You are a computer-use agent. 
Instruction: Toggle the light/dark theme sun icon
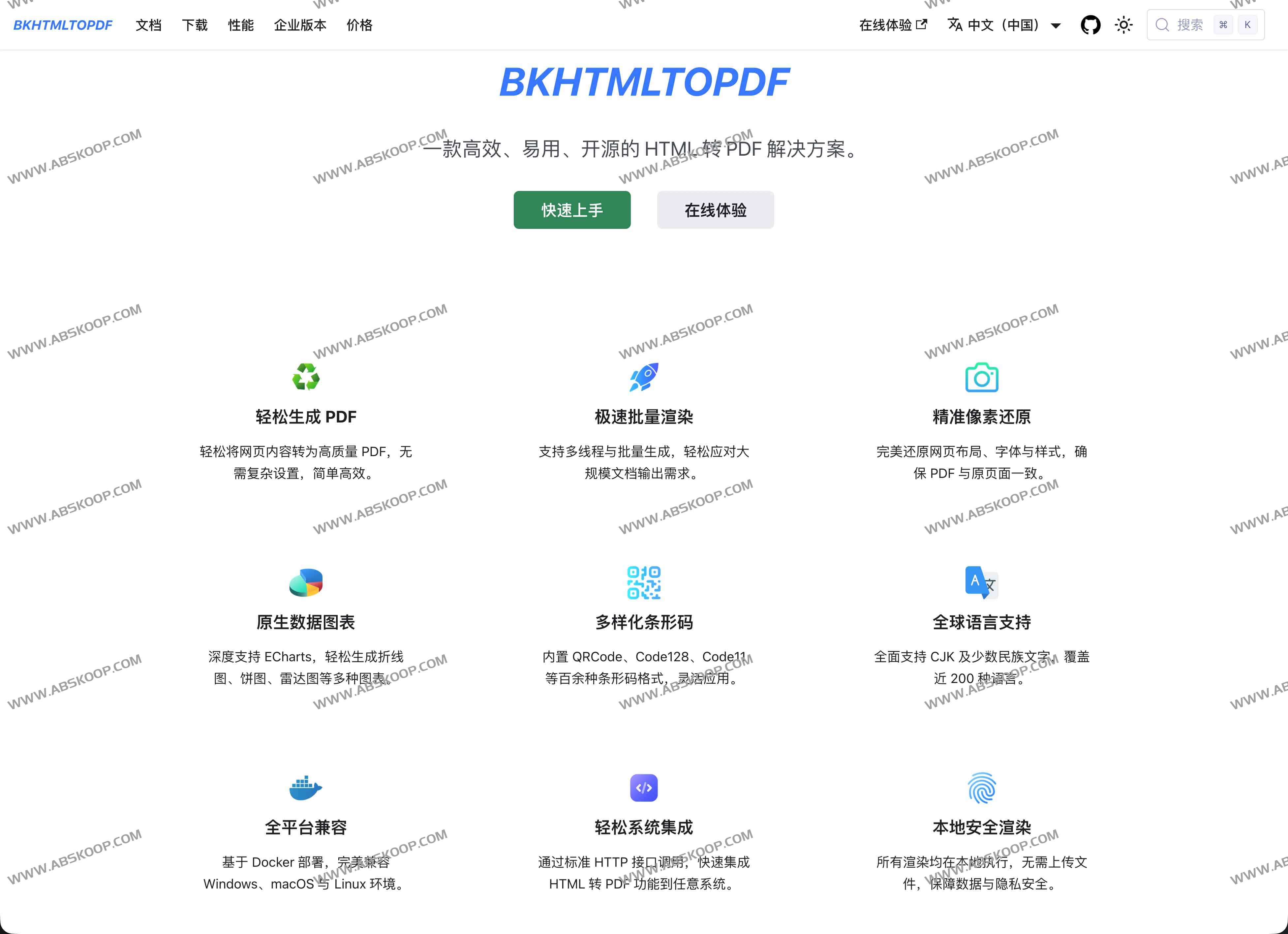point(1123,25)
